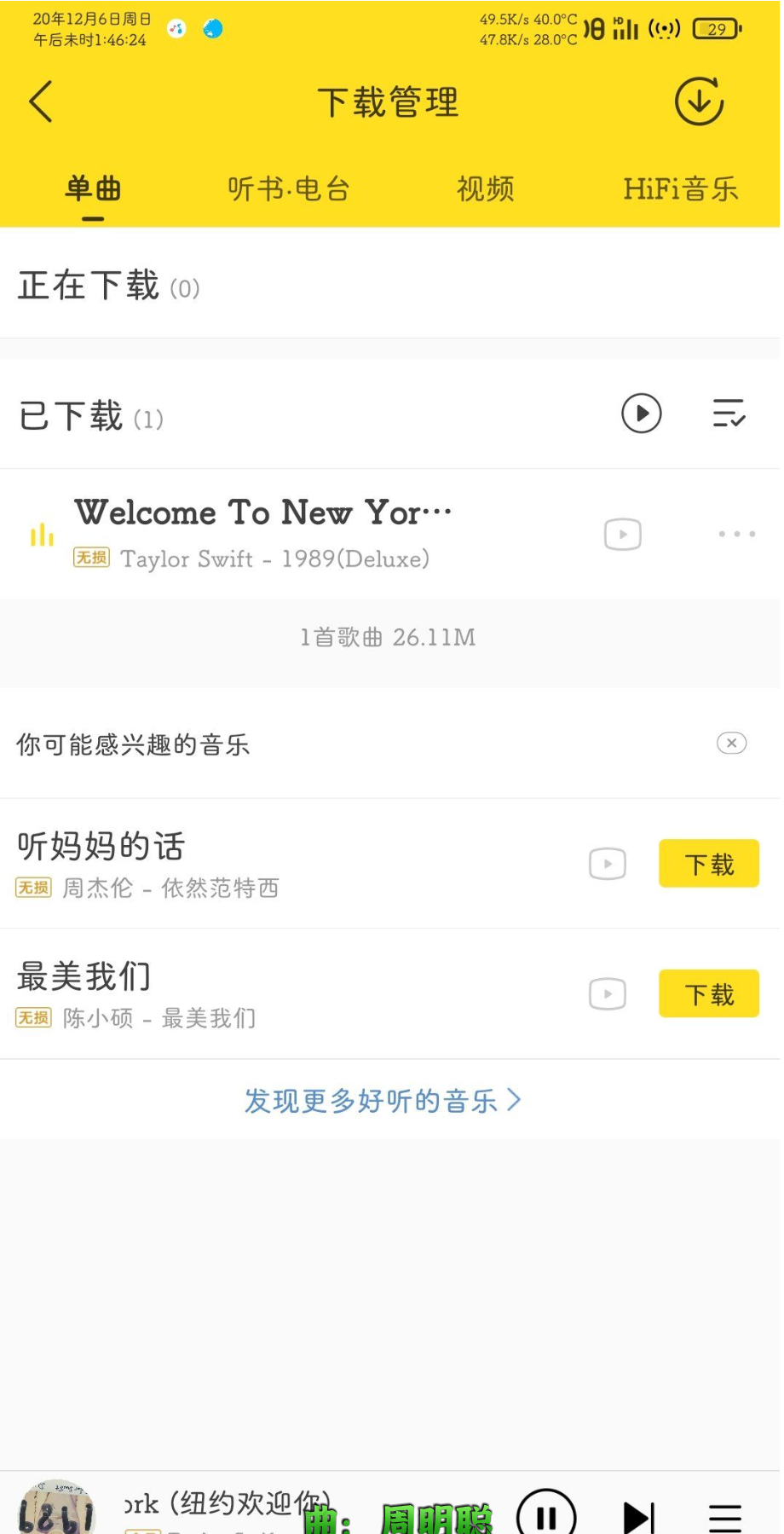Screen dimensions: 784x1534
Task: Pause the currently playing song
Action: click(x=546, y=1515)
